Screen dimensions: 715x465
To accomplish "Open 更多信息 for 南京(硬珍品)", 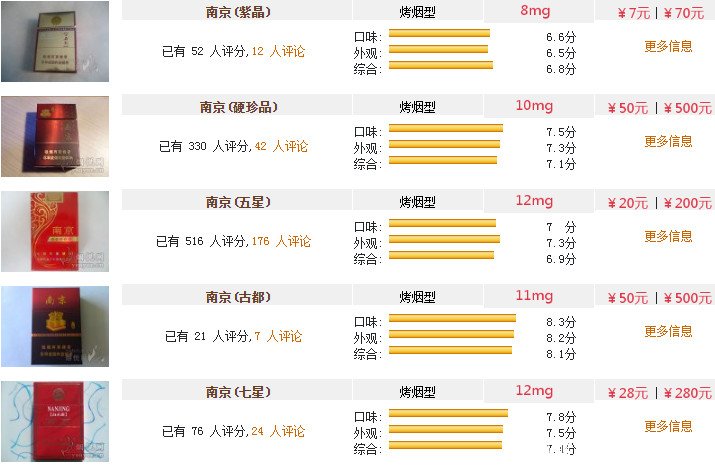I will pos(668,141).
